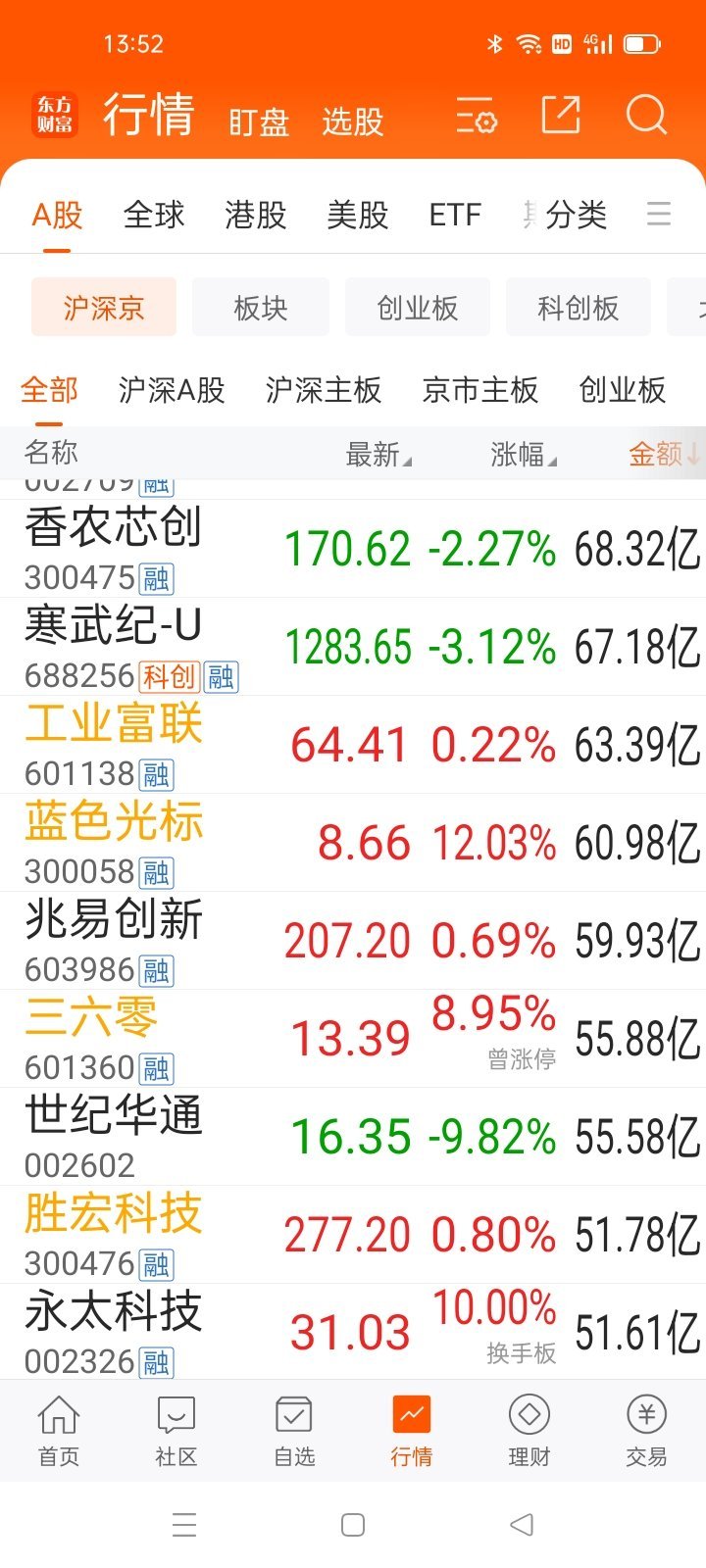The image size is (706, 1568).
Task: Open the three-line market tabs menu
Action: (659, 214)
